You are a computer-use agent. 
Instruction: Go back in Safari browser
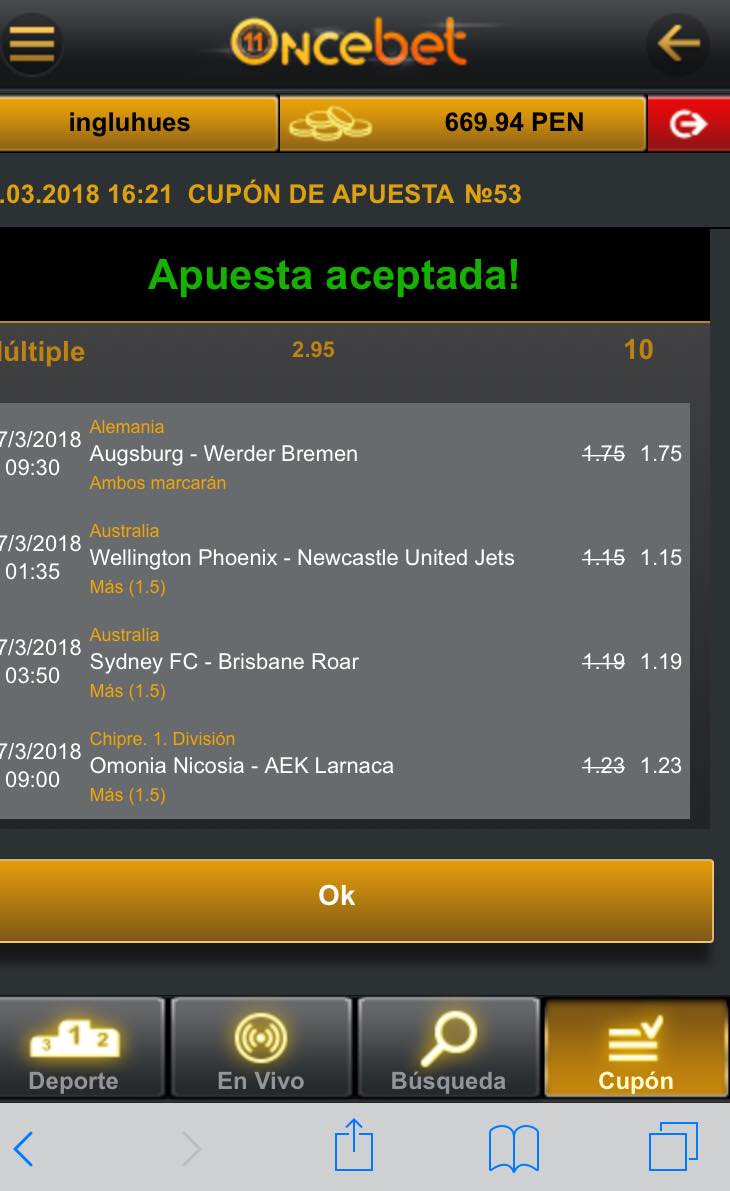tap(25, 1148)
